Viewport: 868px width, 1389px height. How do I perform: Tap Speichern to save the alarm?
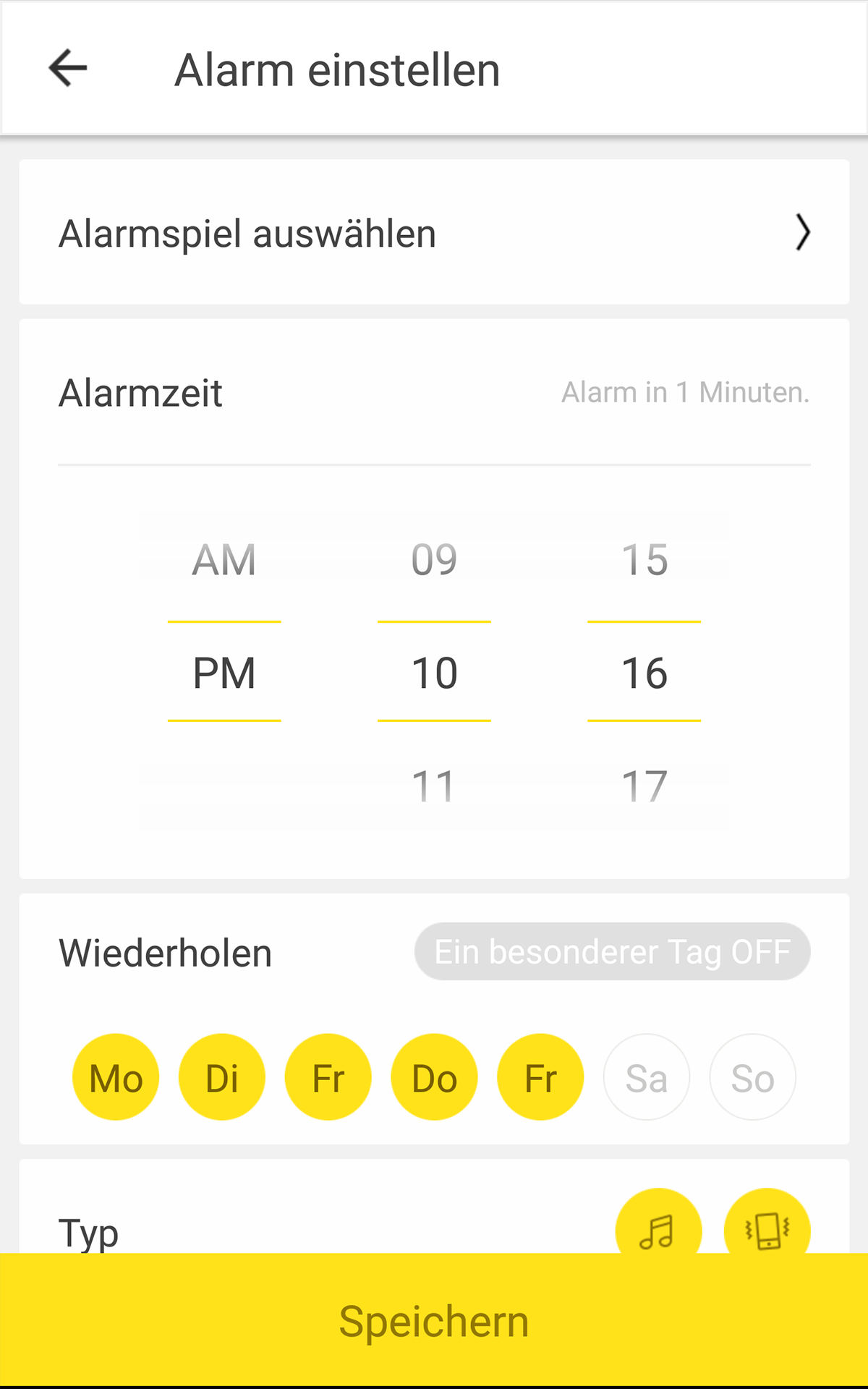coord(434,1321)
